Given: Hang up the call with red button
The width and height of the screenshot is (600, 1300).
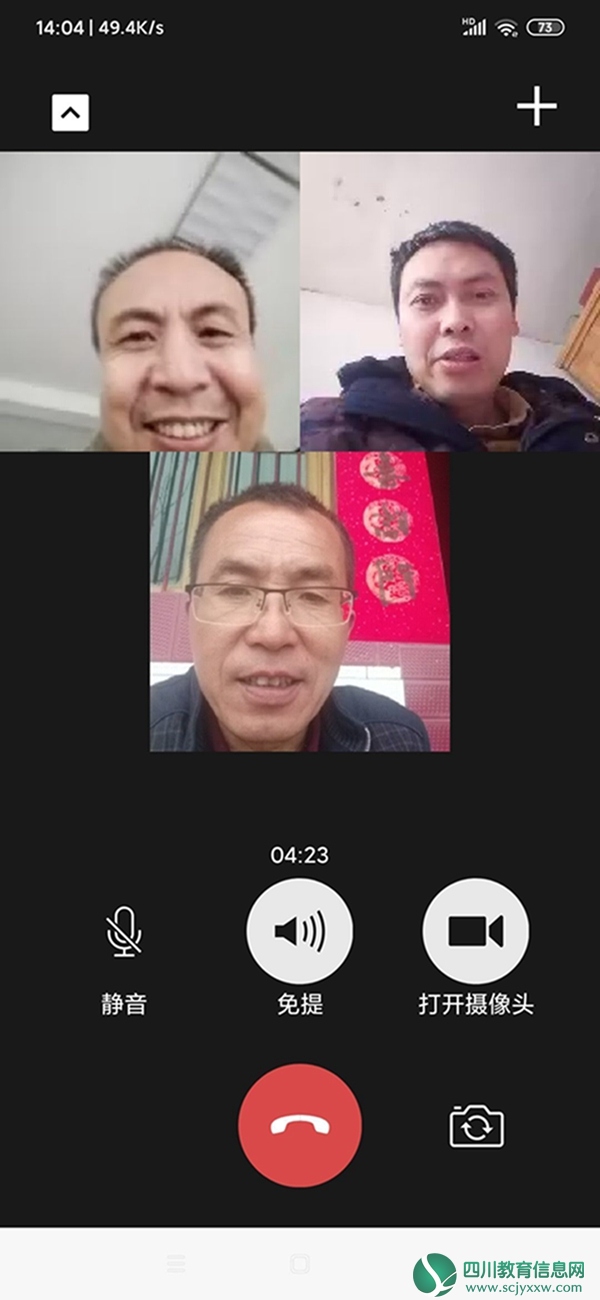Looking at the screenshot, I should (299, 1125).
